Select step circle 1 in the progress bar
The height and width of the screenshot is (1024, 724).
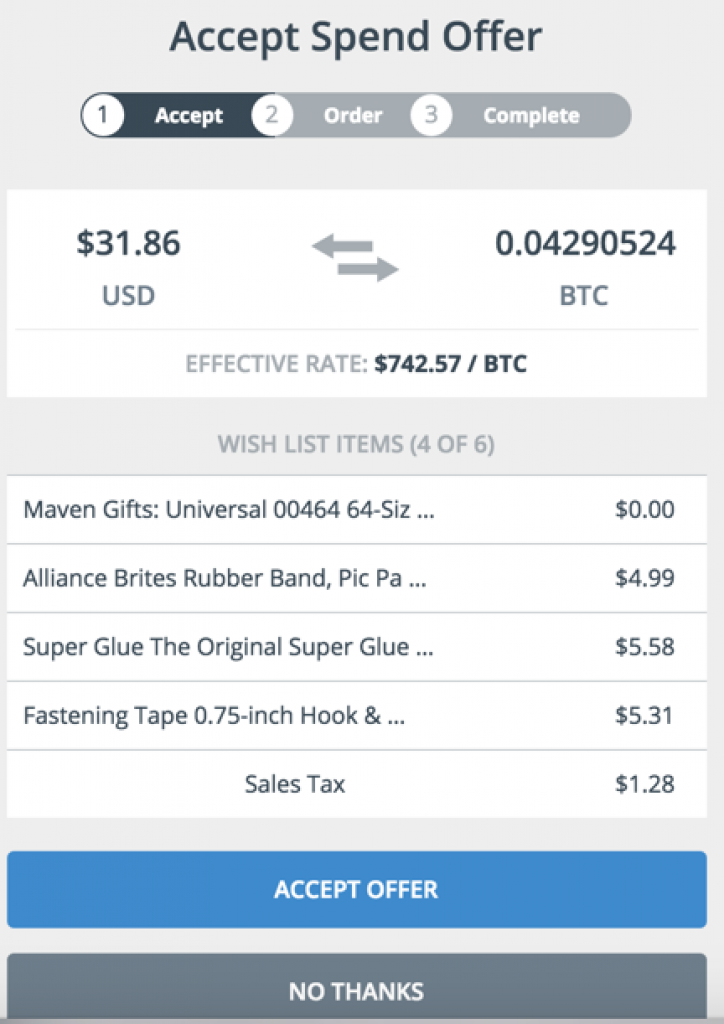click(103, 115)
